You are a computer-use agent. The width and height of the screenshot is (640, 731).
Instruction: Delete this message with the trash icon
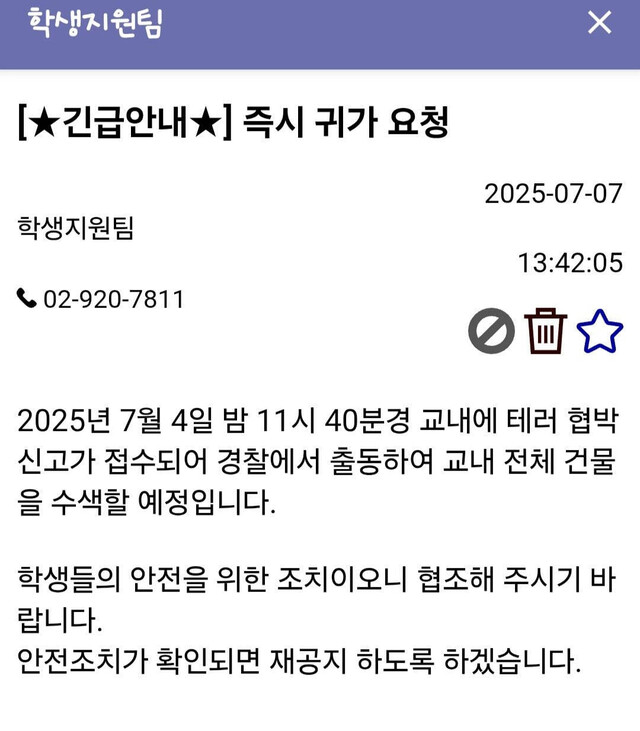pos(546,331)
